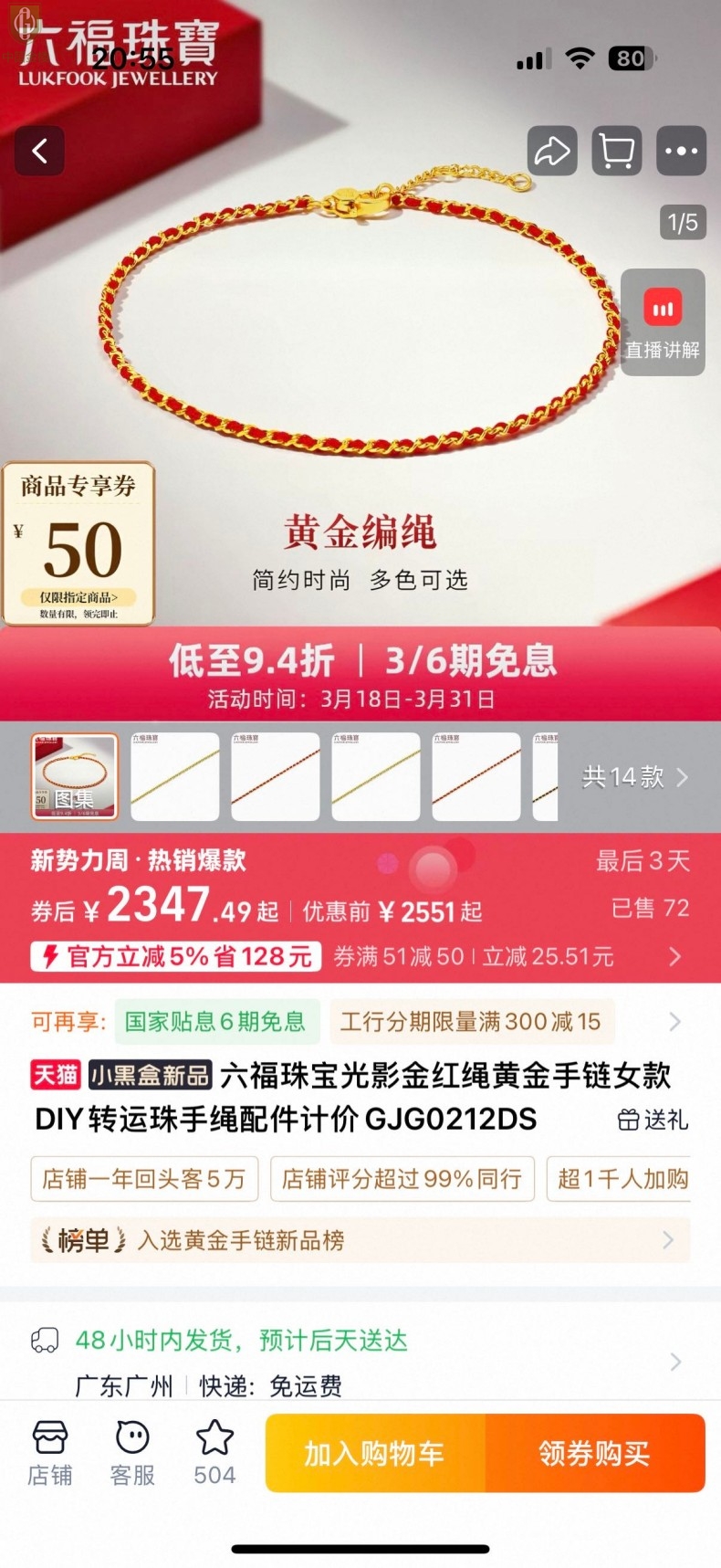This screenshot has width=721, height=1568.
Task: Open the 店铺一年回头客5万 tag
Action: pos(144,1179)
